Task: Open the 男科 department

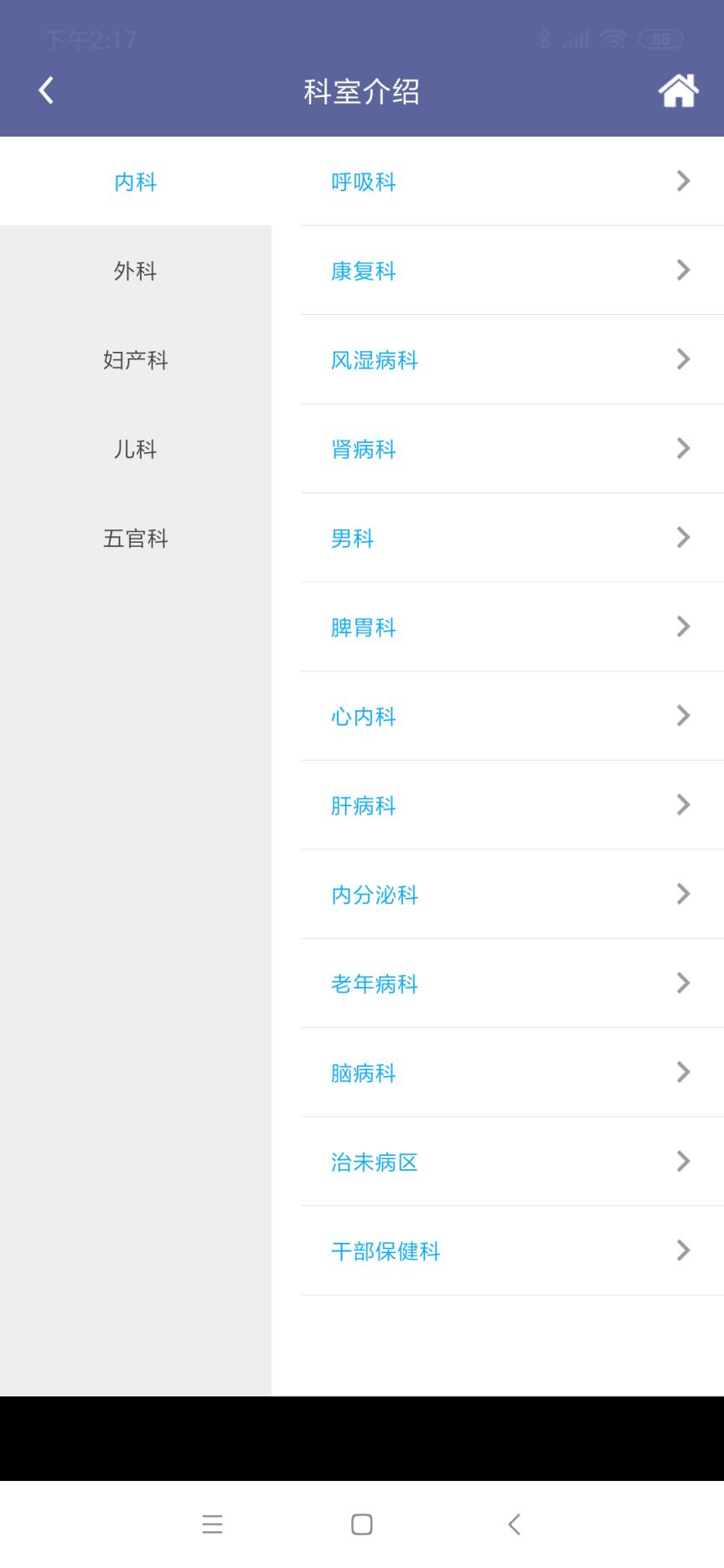Action: [x=353, y=538]
